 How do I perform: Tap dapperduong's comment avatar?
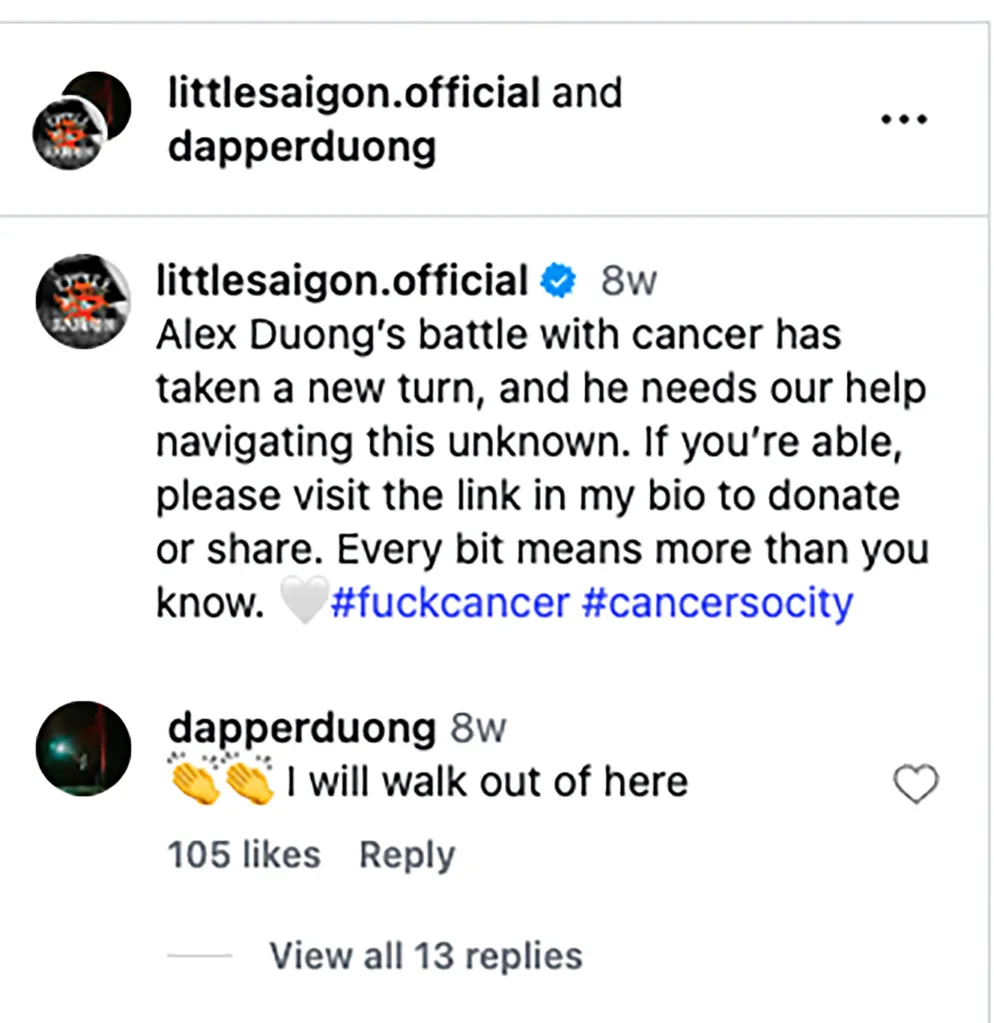(83, 748)
